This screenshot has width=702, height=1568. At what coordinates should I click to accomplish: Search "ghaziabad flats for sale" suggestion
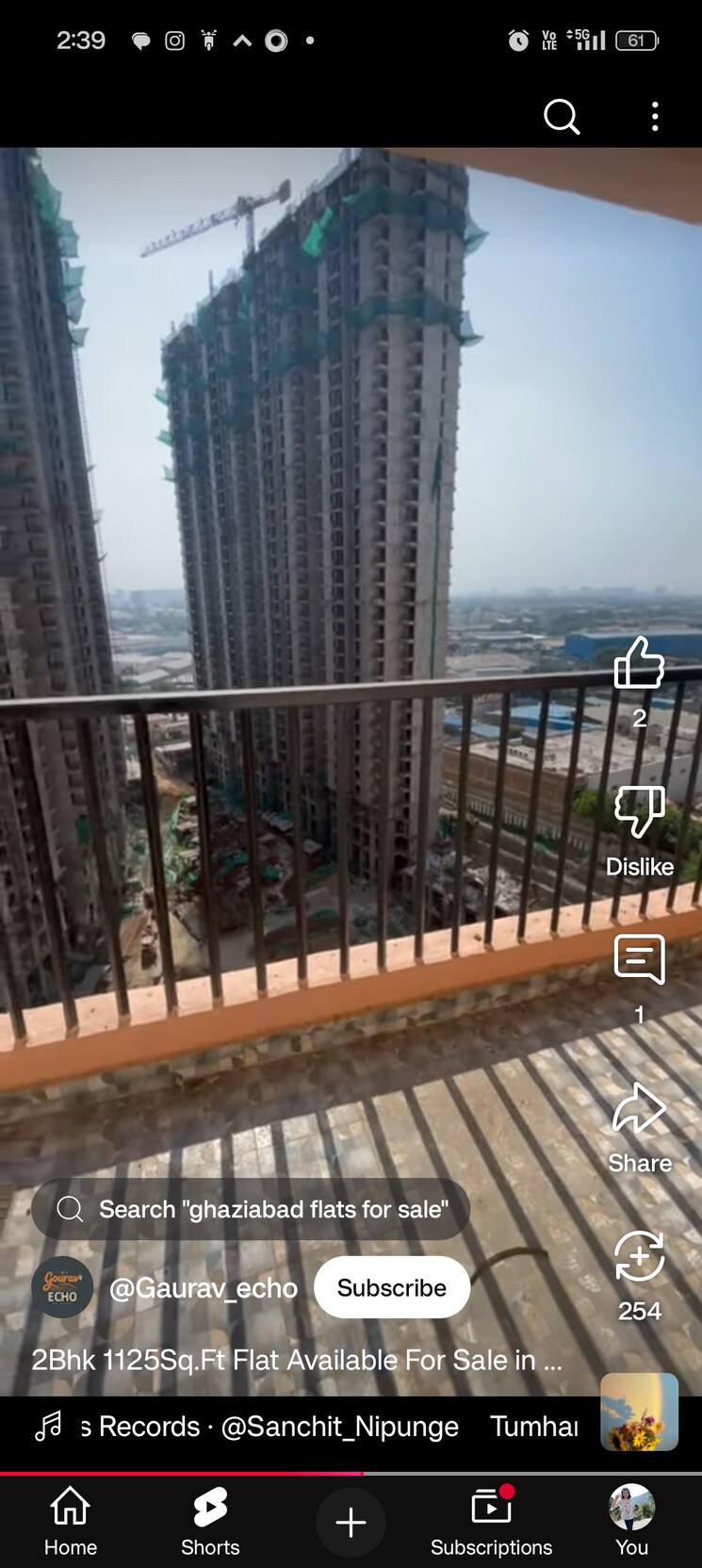click(251, 1209)
